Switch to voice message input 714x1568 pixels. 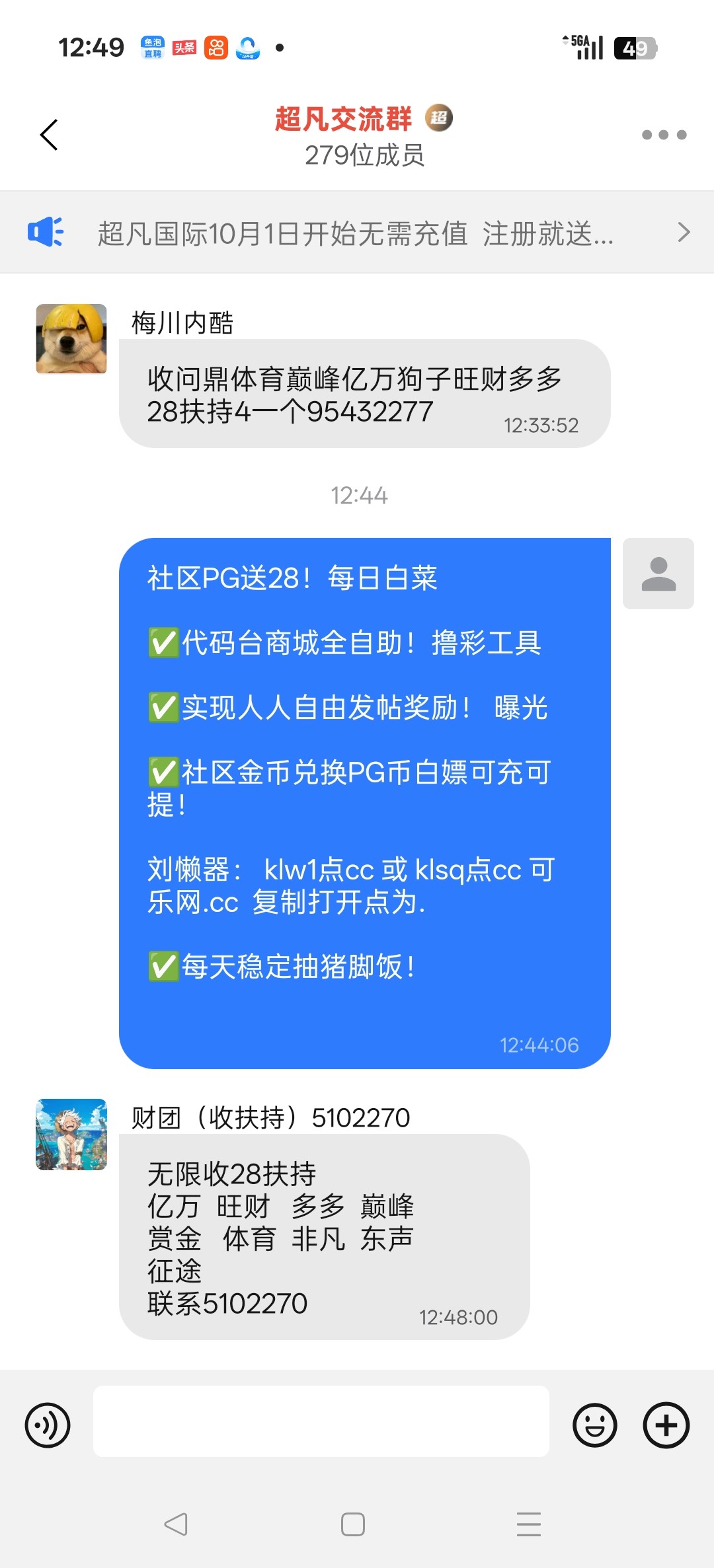(48, 1425)
